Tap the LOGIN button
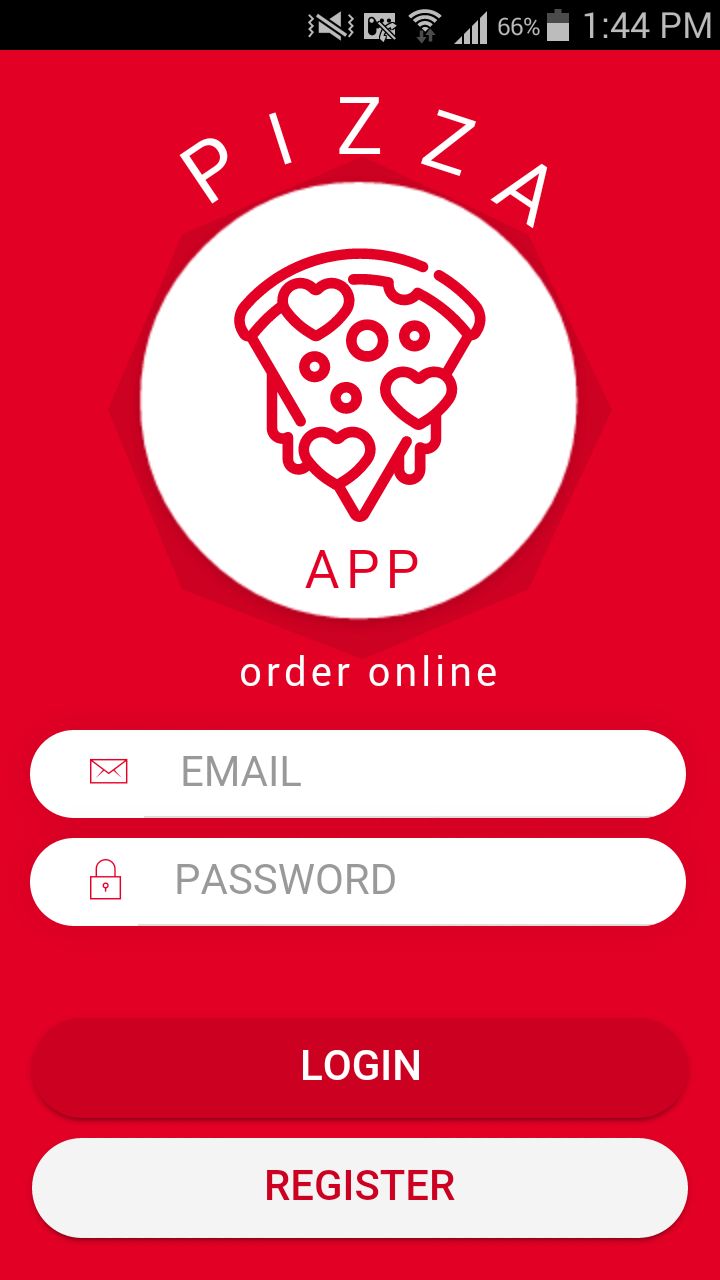 (360, 1066)
